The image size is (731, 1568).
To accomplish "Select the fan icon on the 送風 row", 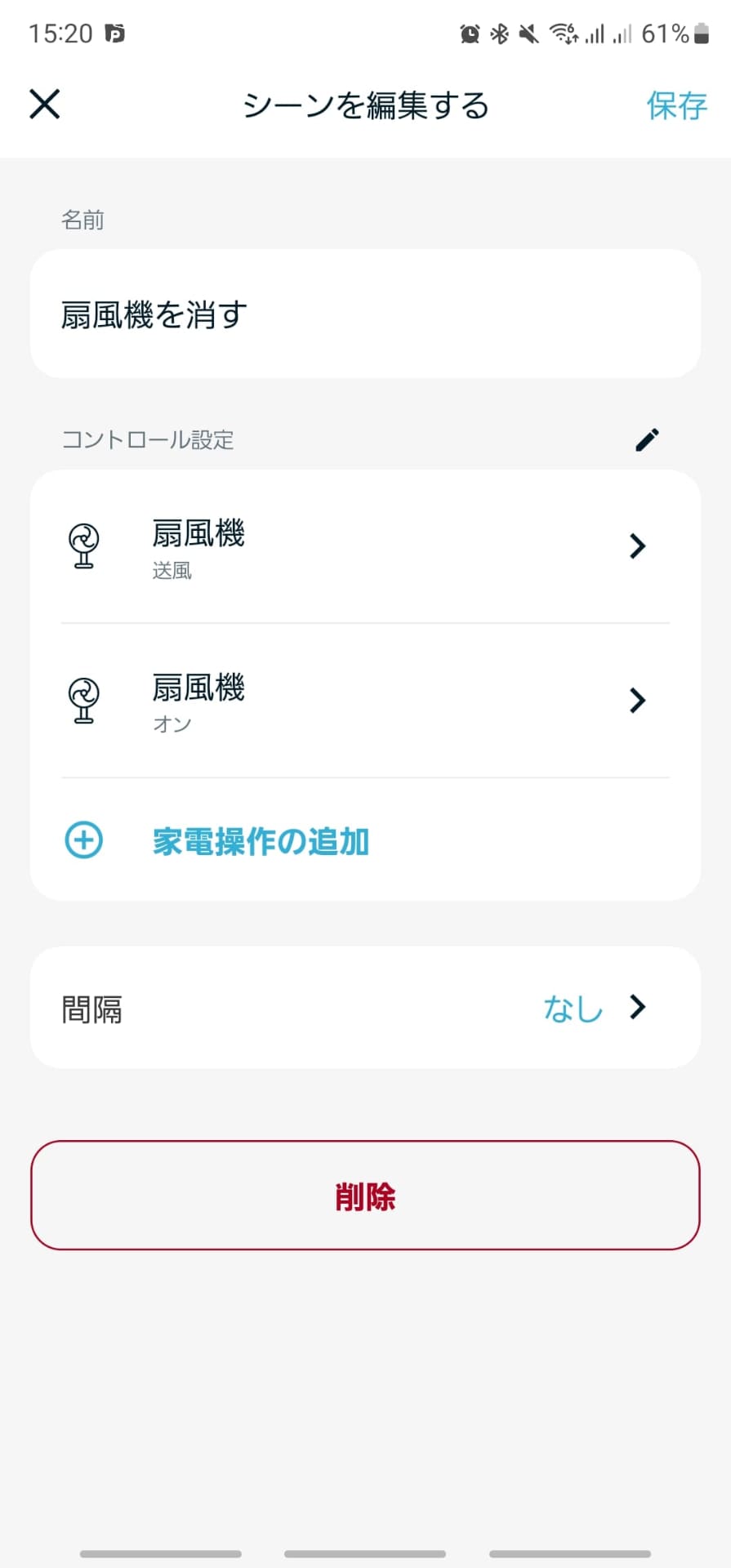I will pyautogui.click(x=82, y=547).
